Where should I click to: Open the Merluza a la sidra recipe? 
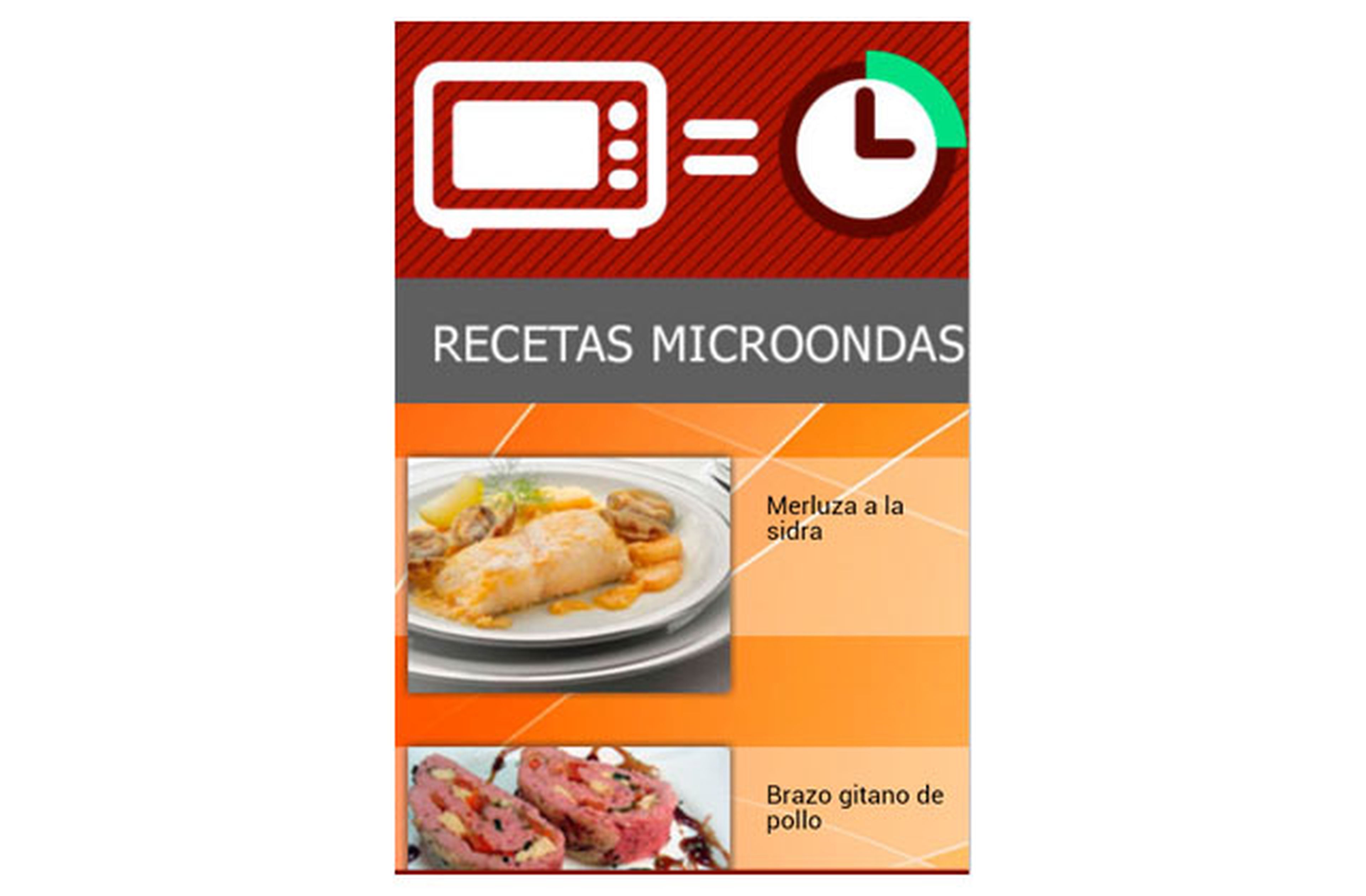coord(835,518)
